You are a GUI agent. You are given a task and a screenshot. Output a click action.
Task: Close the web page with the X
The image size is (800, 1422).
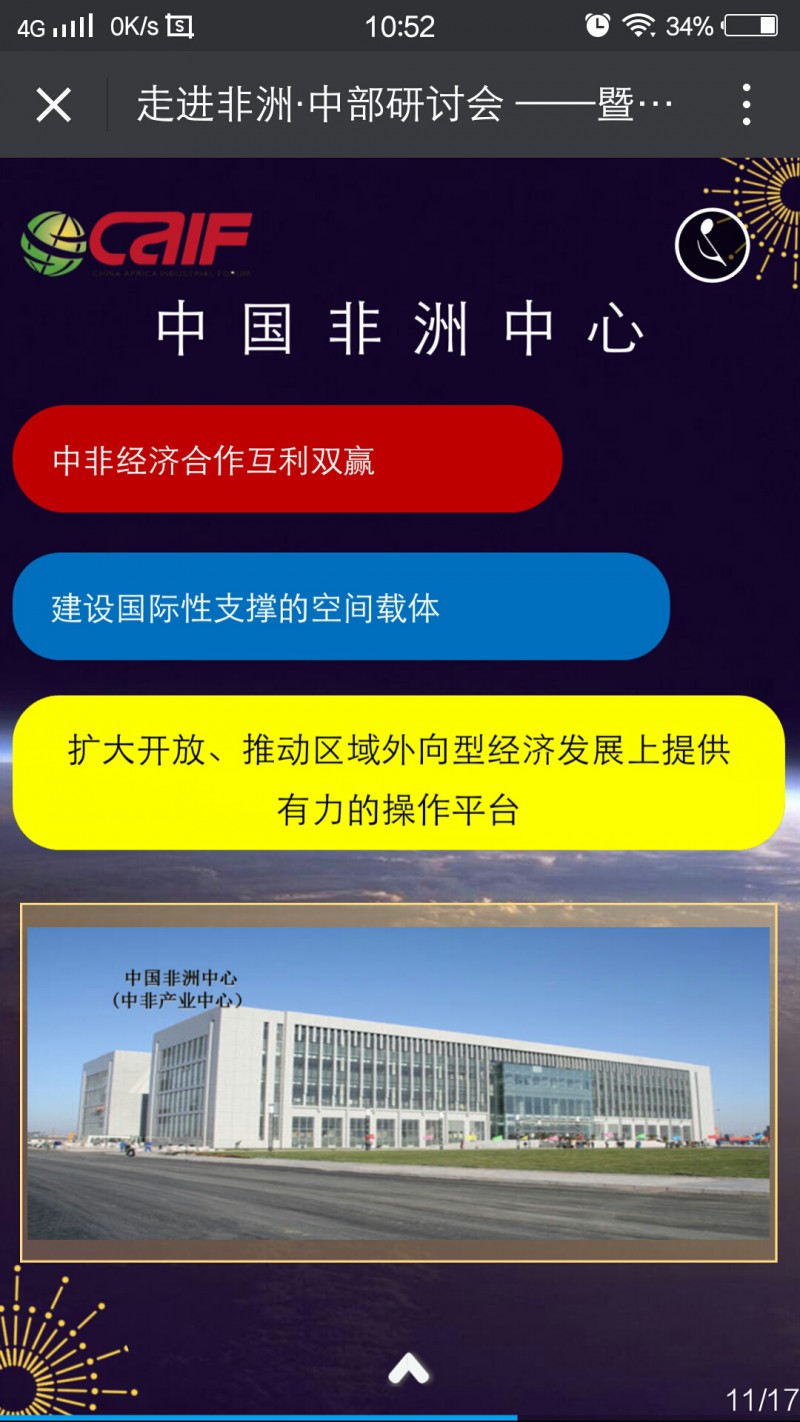pyautogui.click(x=53, y=105)
